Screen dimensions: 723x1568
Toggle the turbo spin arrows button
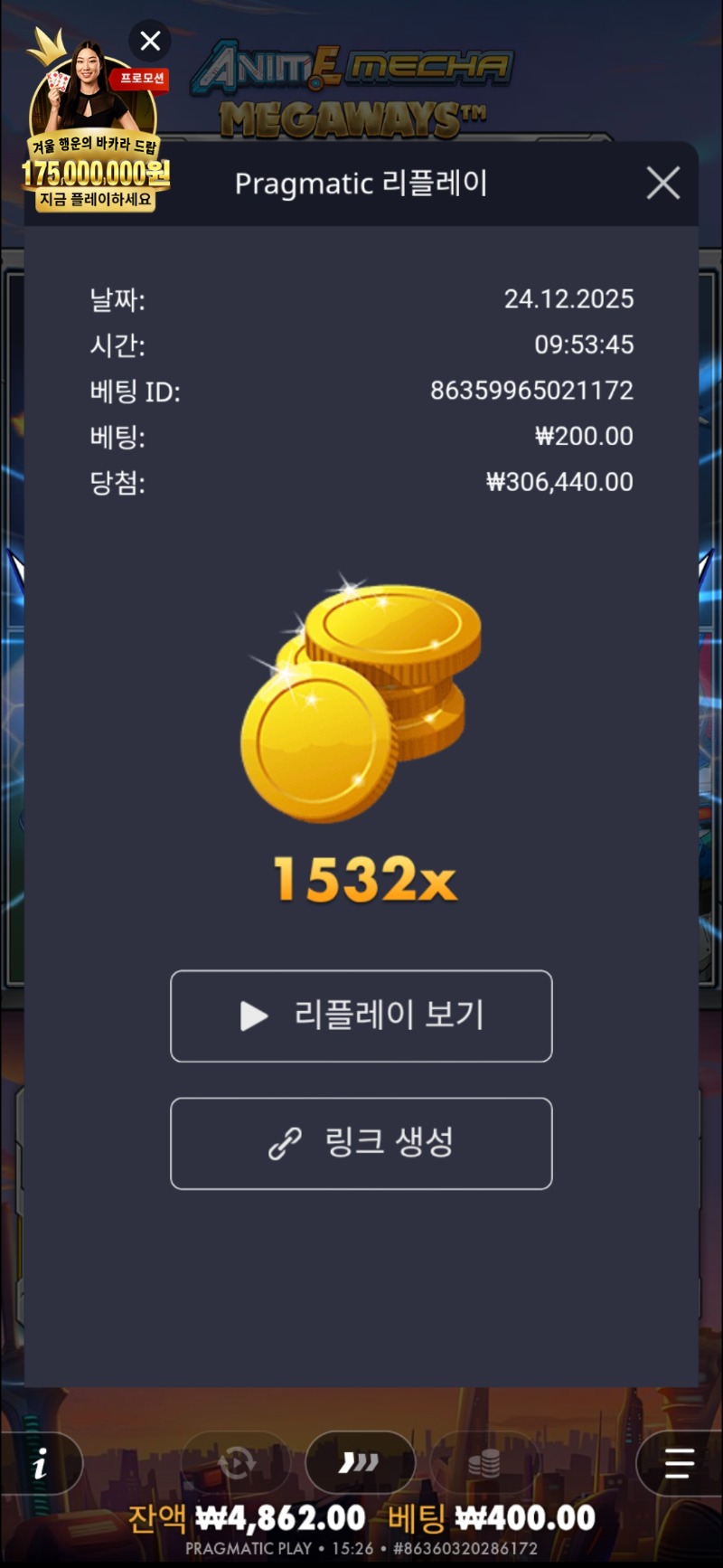[360, 1462]
